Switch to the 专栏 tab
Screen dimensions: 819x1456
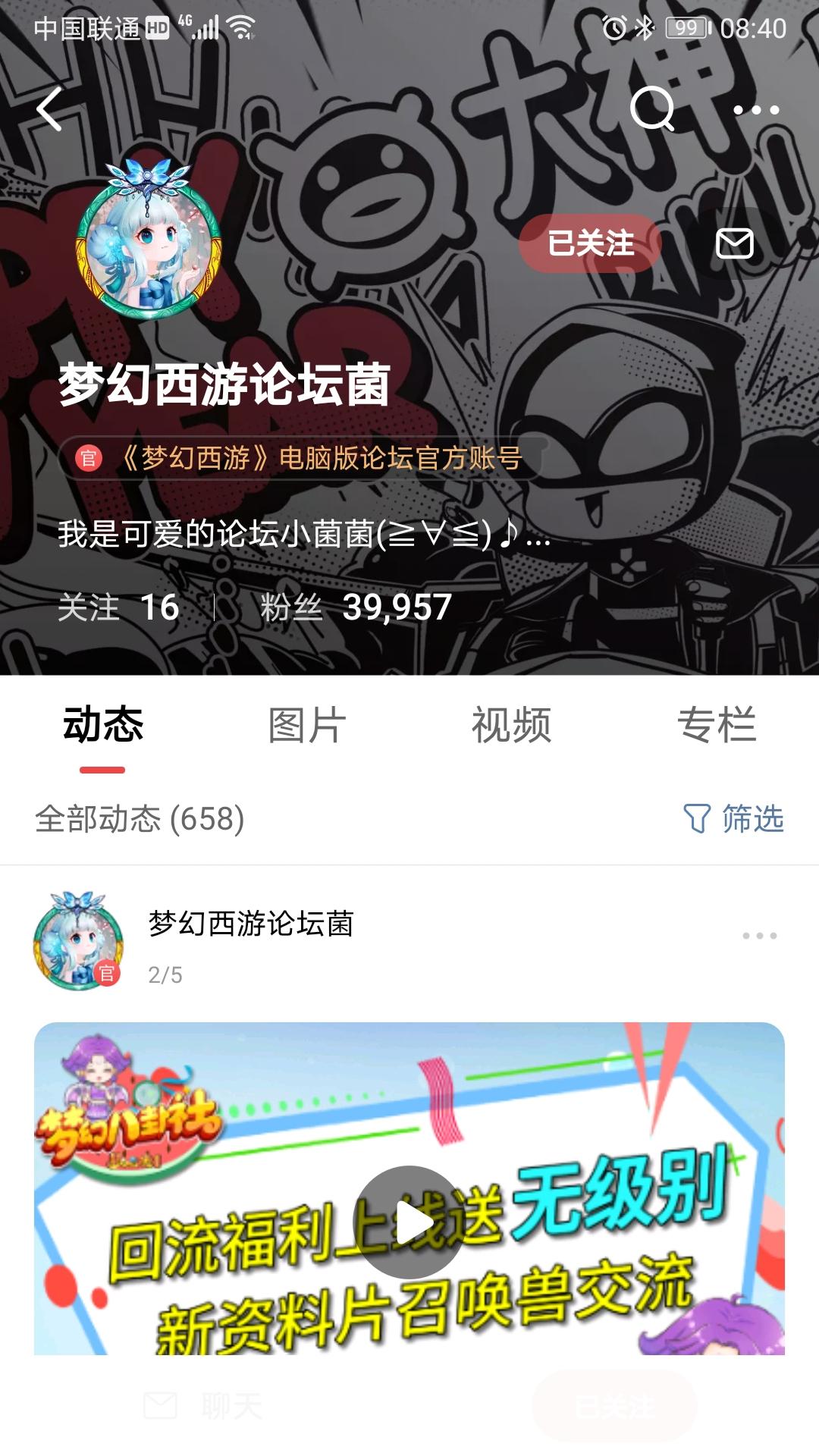[x=717, y=725]
